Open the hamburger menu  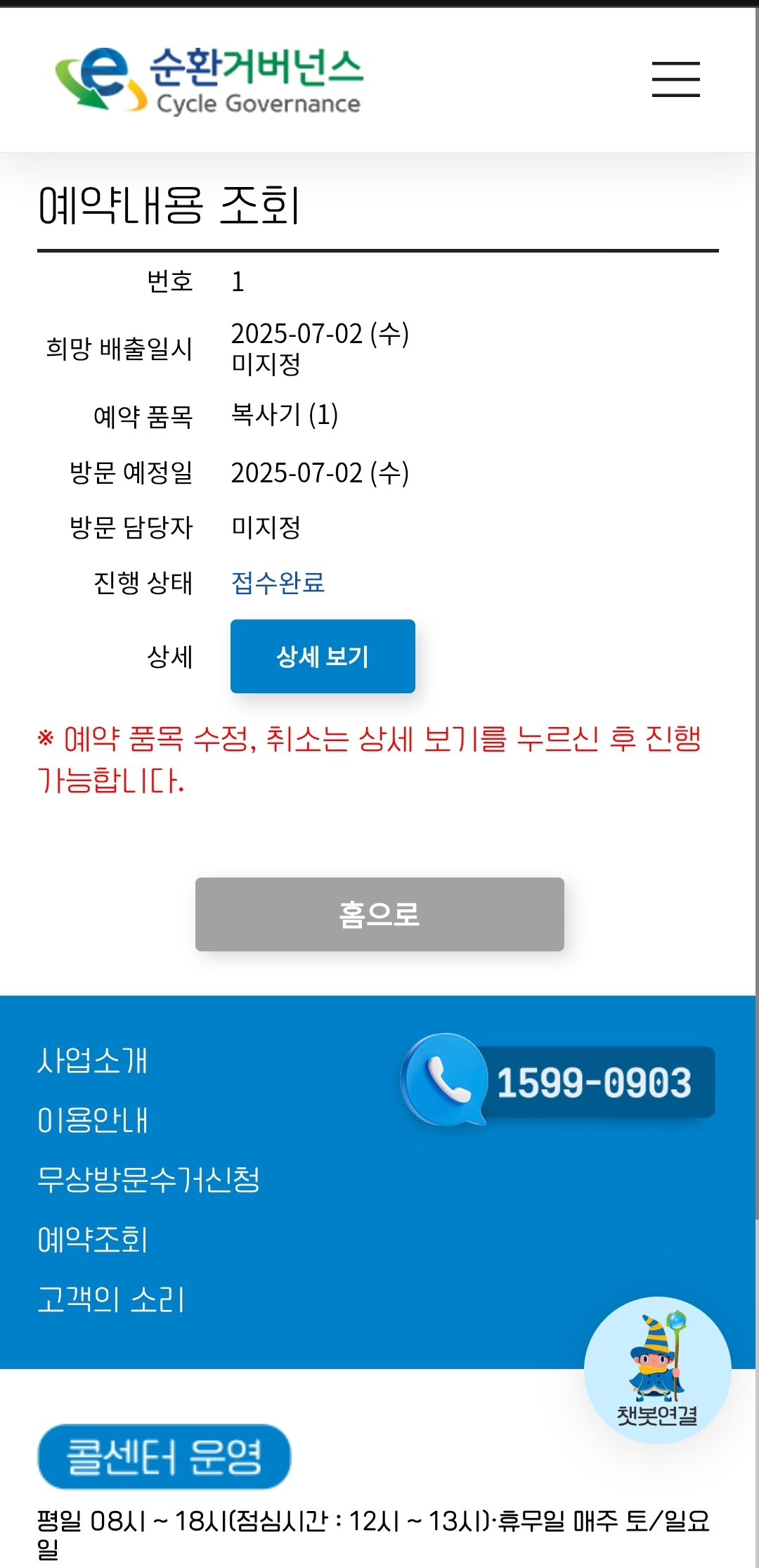(x=675, y=79)
